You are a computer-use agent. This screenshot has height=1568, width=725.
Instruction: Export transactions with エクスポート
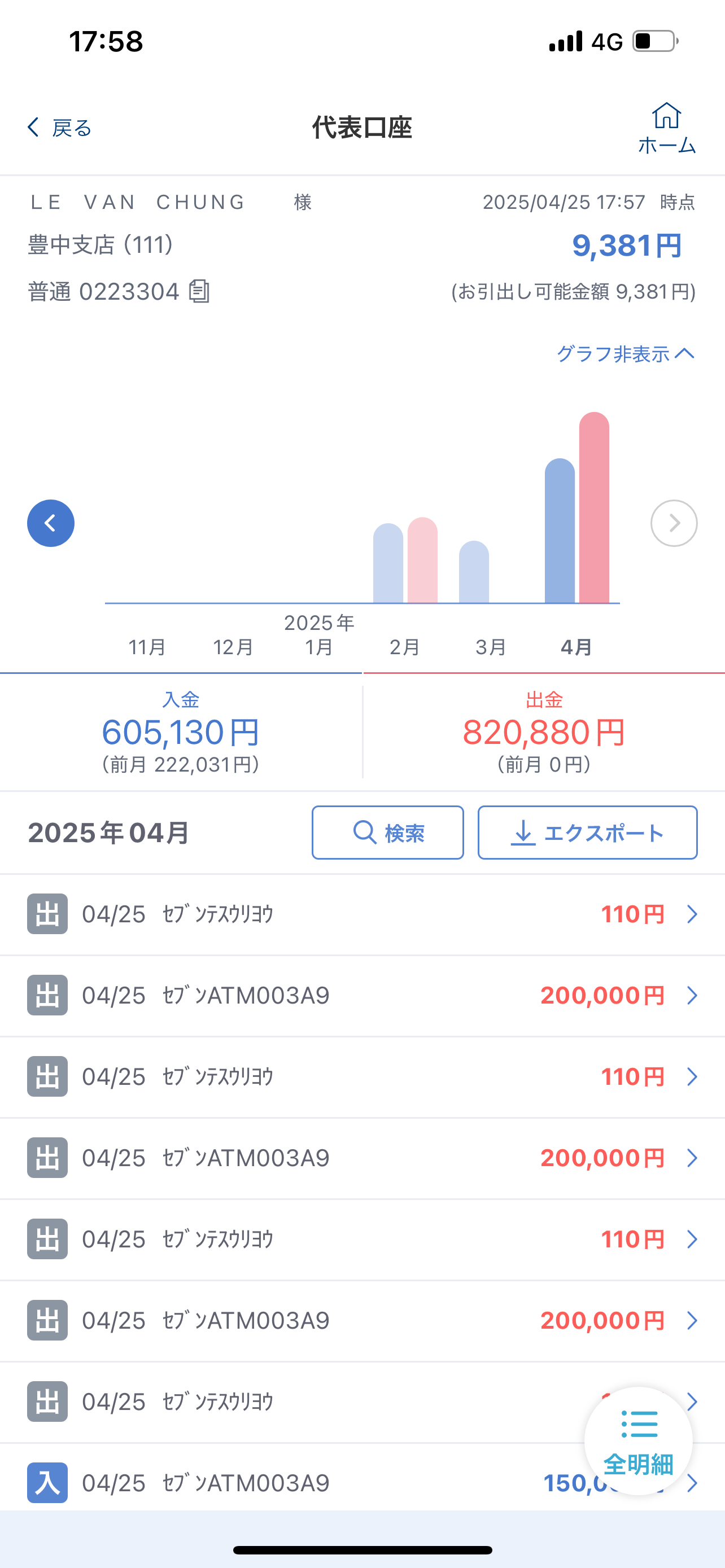587,832
